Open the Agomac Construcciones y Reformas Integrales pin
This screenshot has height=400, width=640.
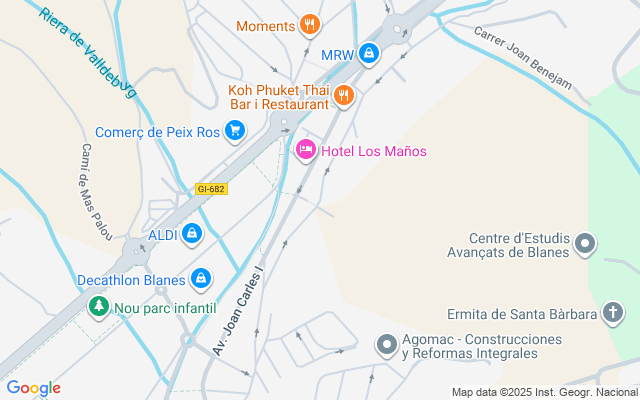386,345
